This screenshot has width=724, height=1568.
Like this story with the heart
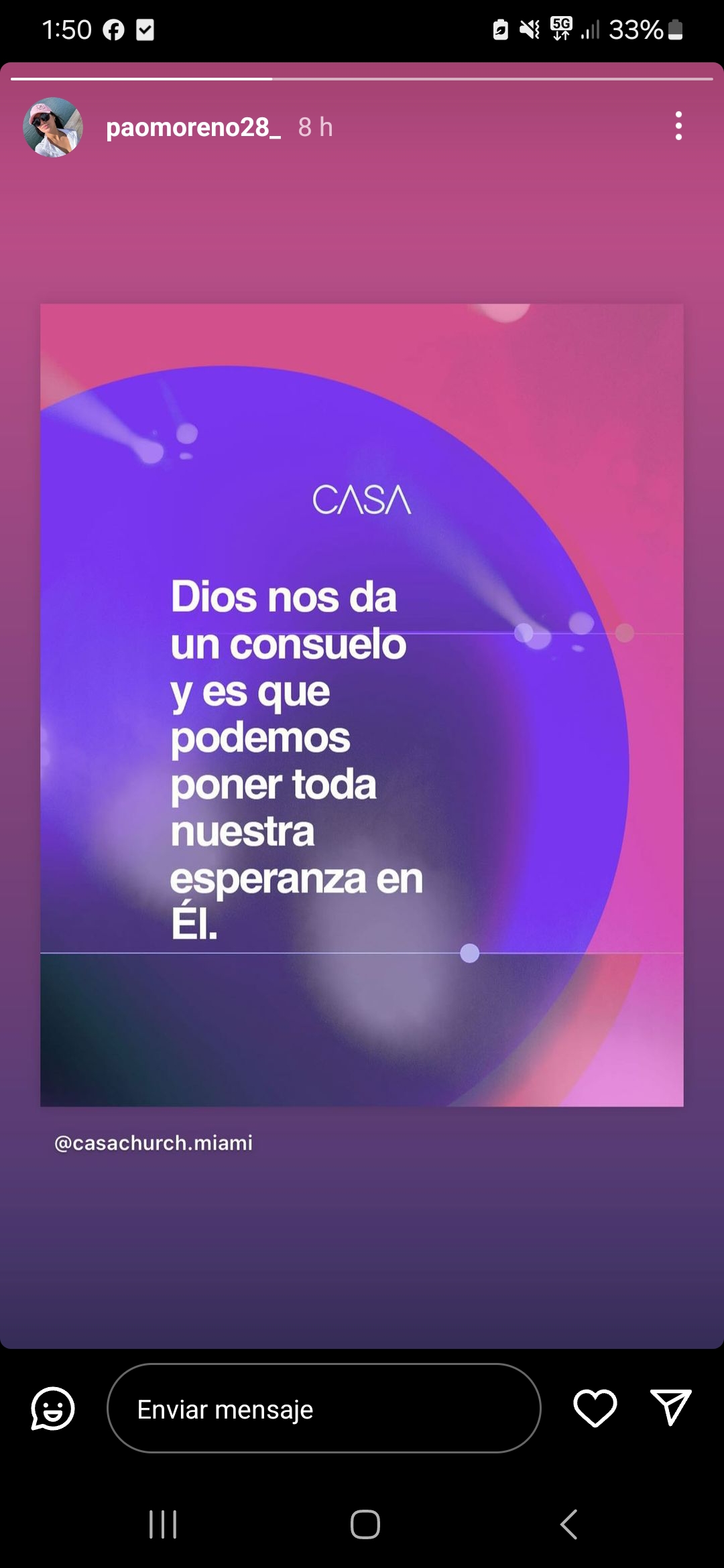595,1408
